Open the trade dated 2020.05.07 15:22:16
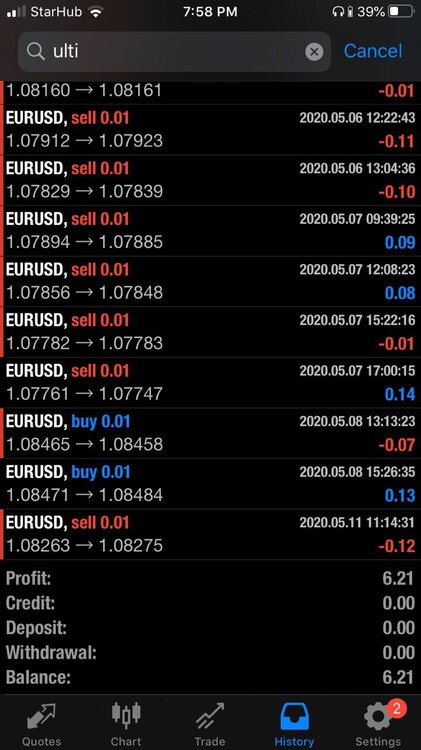The height and width of the screenshot is (750, 421). pos(210,332)
